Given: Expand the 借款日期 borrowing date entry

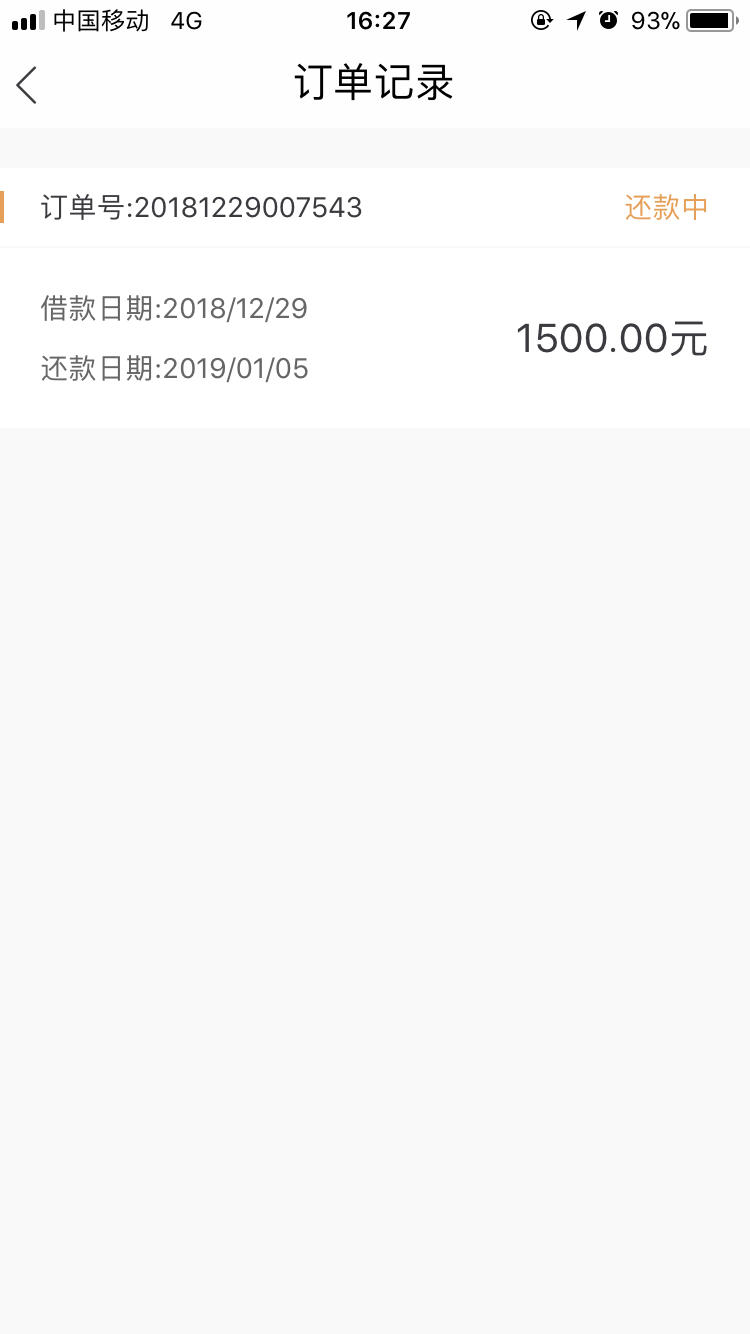Looking at the screenshot, I should click(x=173, y=308).
